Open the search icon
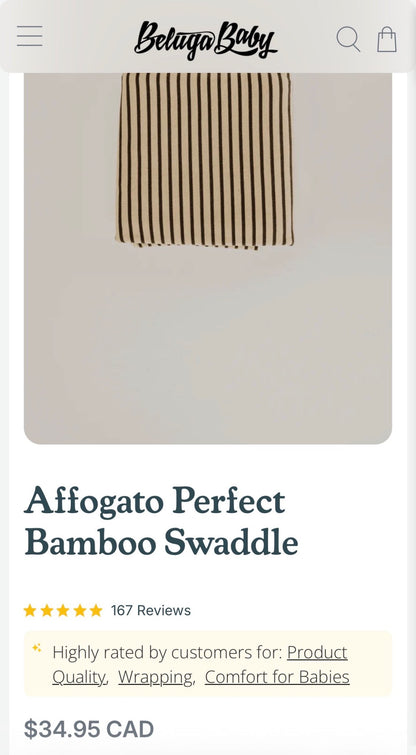This screenshot has width=416, height=755. pos(348,39)
